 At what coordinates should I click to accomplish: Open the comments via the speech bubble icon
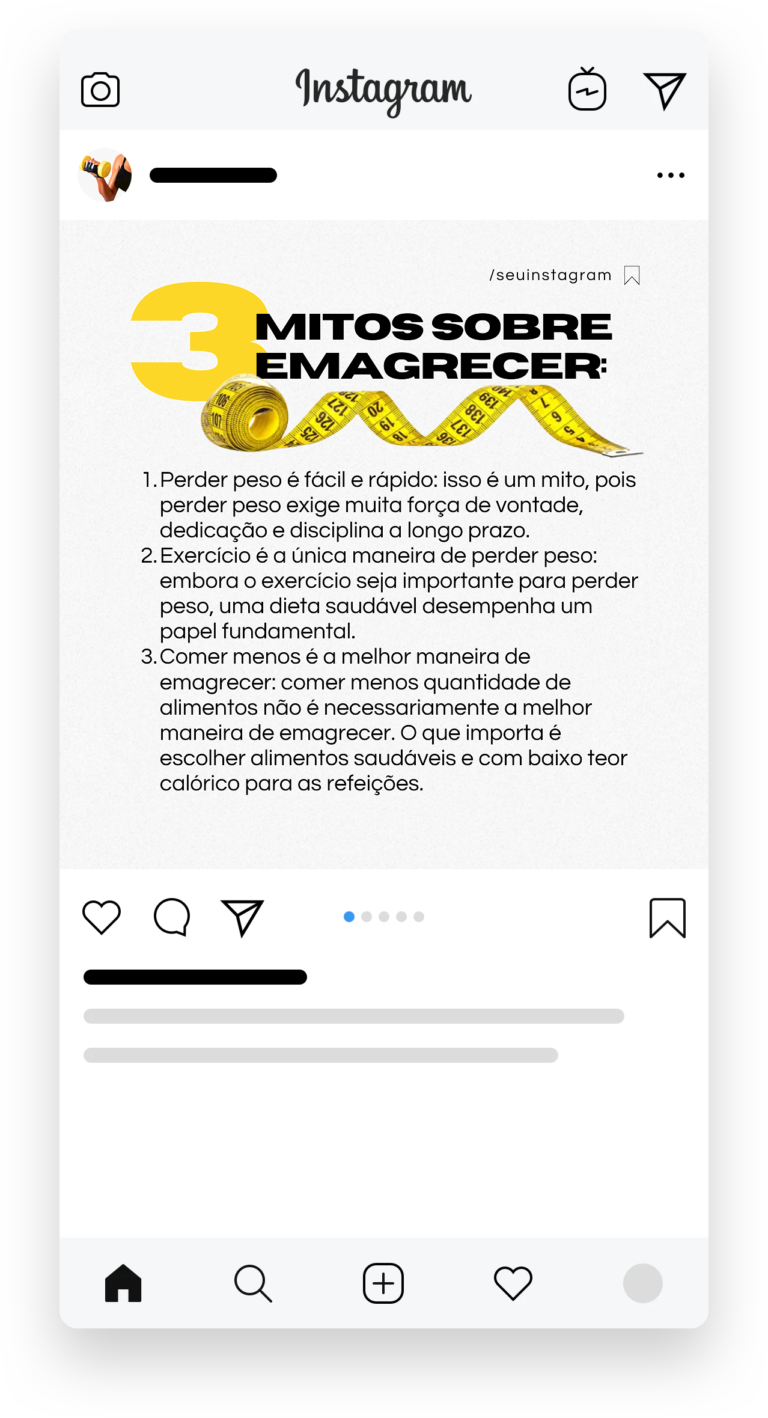(x=171, y=916)
